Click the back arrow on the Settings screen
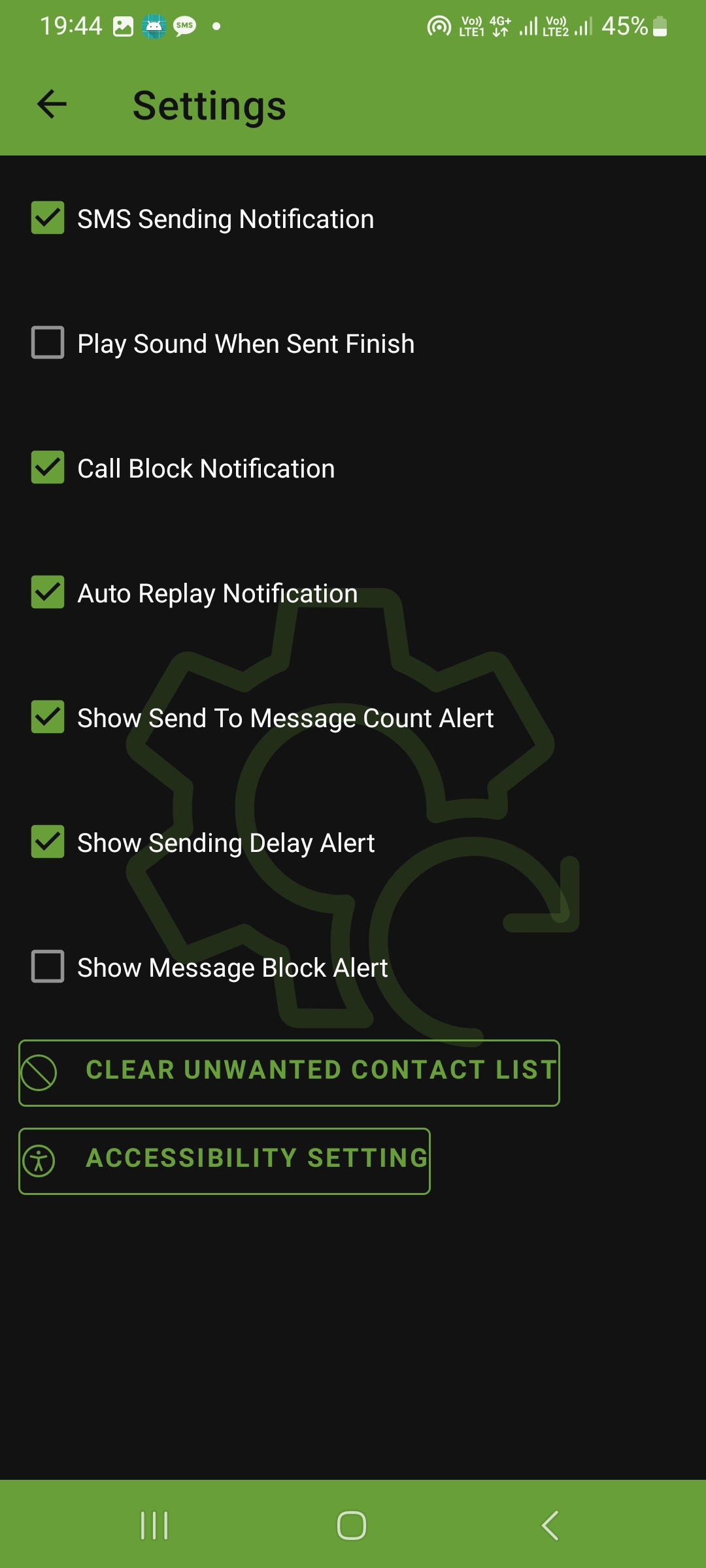This screenshot has height=1568, width=706. coord(51,105)
